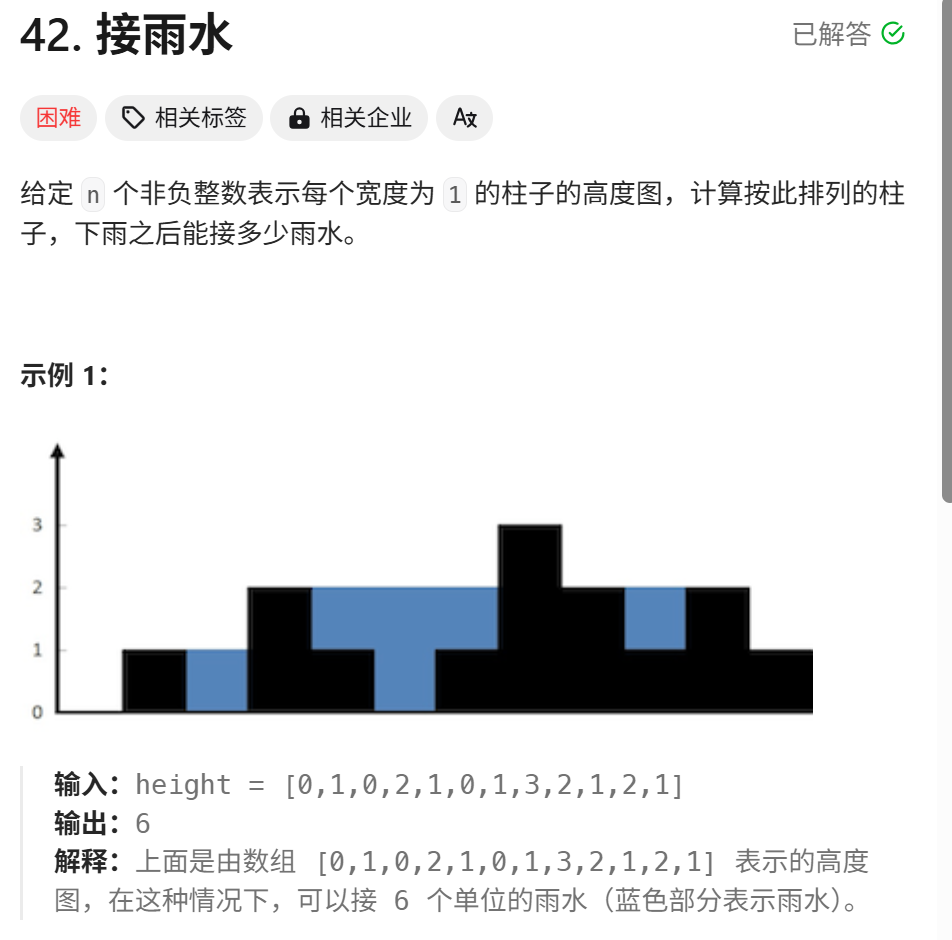952x940 pixels.
Task: Tap the 已解答 solved status
Action: (x=848, y=34)
